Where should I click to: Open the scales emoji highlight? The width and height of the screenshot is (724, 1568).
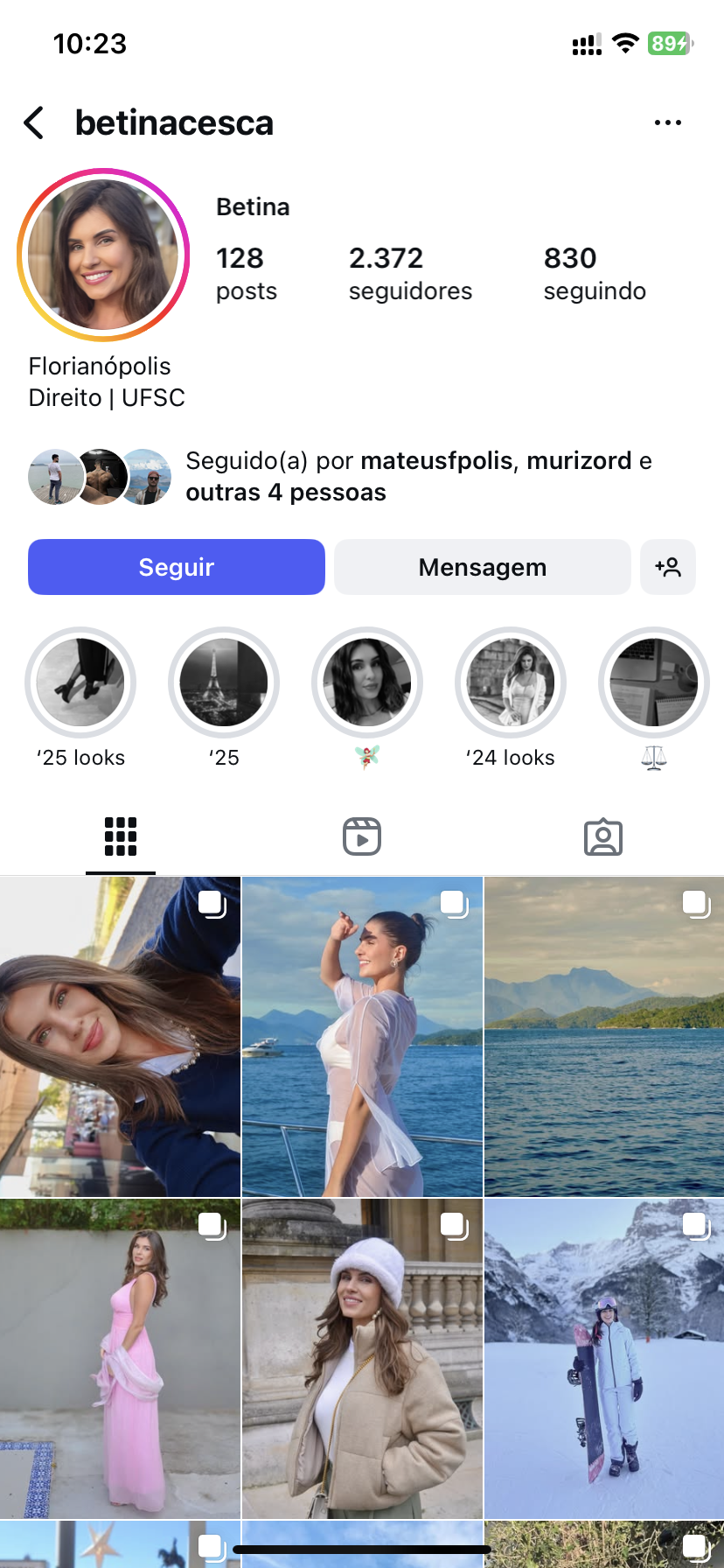pyautogui.click(x=654, y=682)
